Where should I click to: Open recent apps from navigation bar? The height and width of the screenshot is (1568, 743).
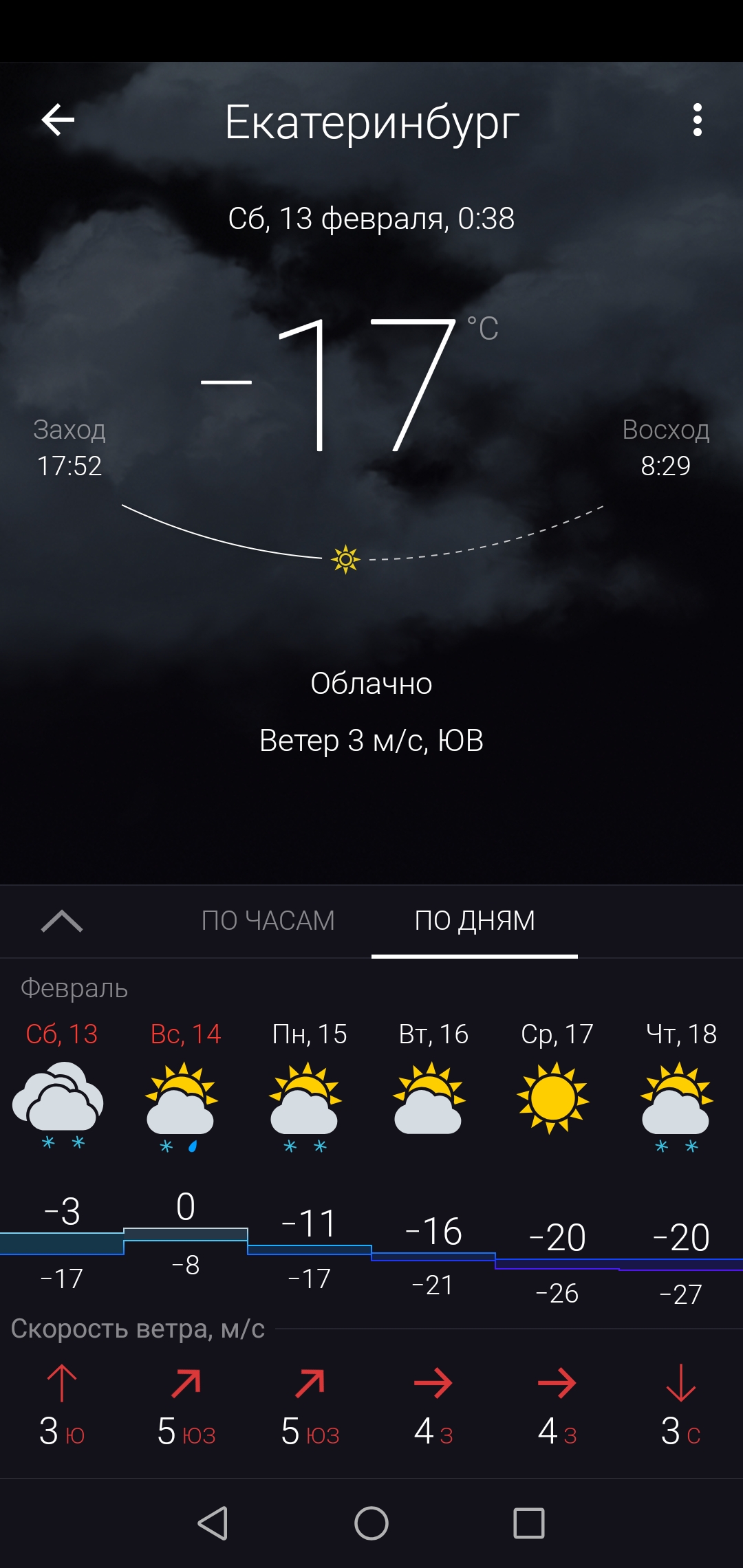click(x=529, y=1523)
